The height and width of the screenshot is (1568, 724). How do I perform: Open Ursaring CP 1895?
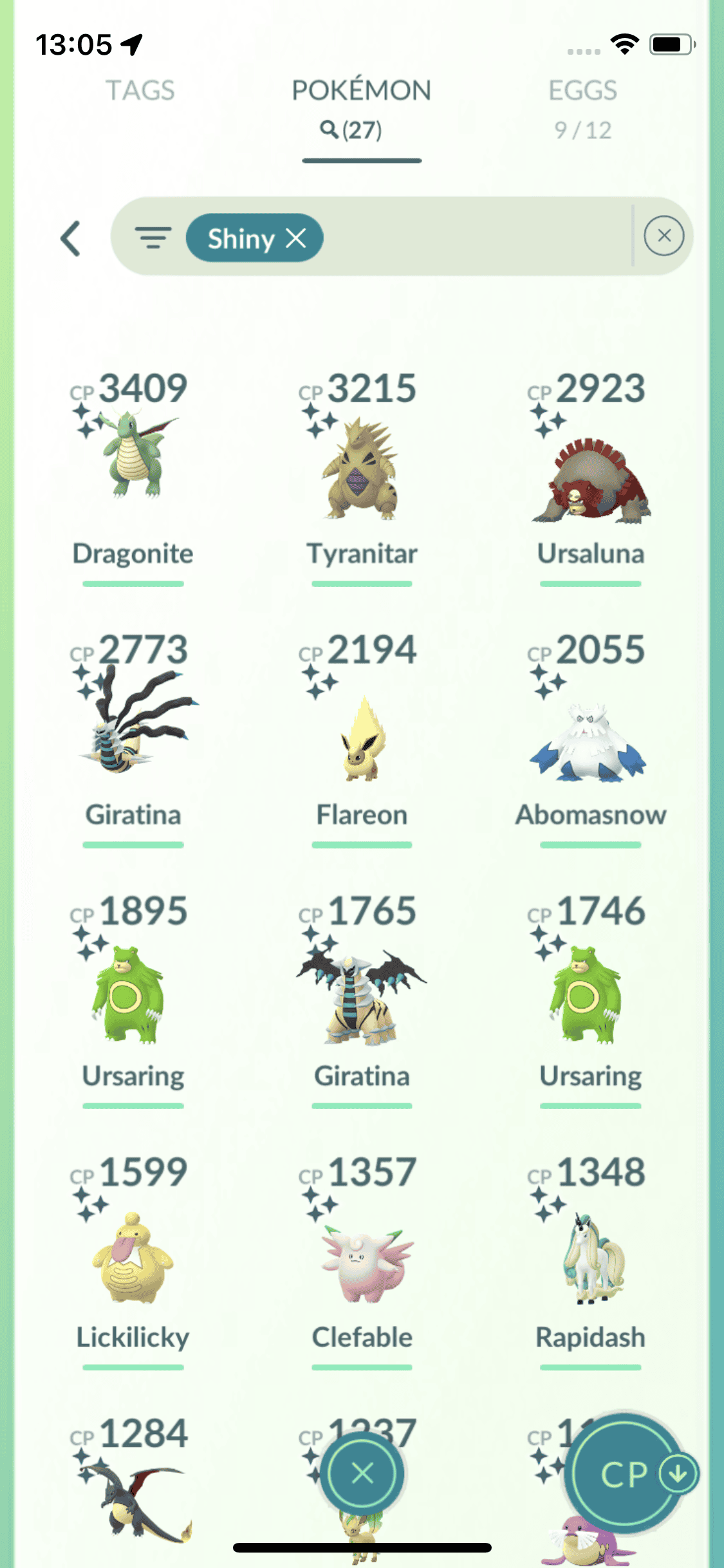pos(133,994)
